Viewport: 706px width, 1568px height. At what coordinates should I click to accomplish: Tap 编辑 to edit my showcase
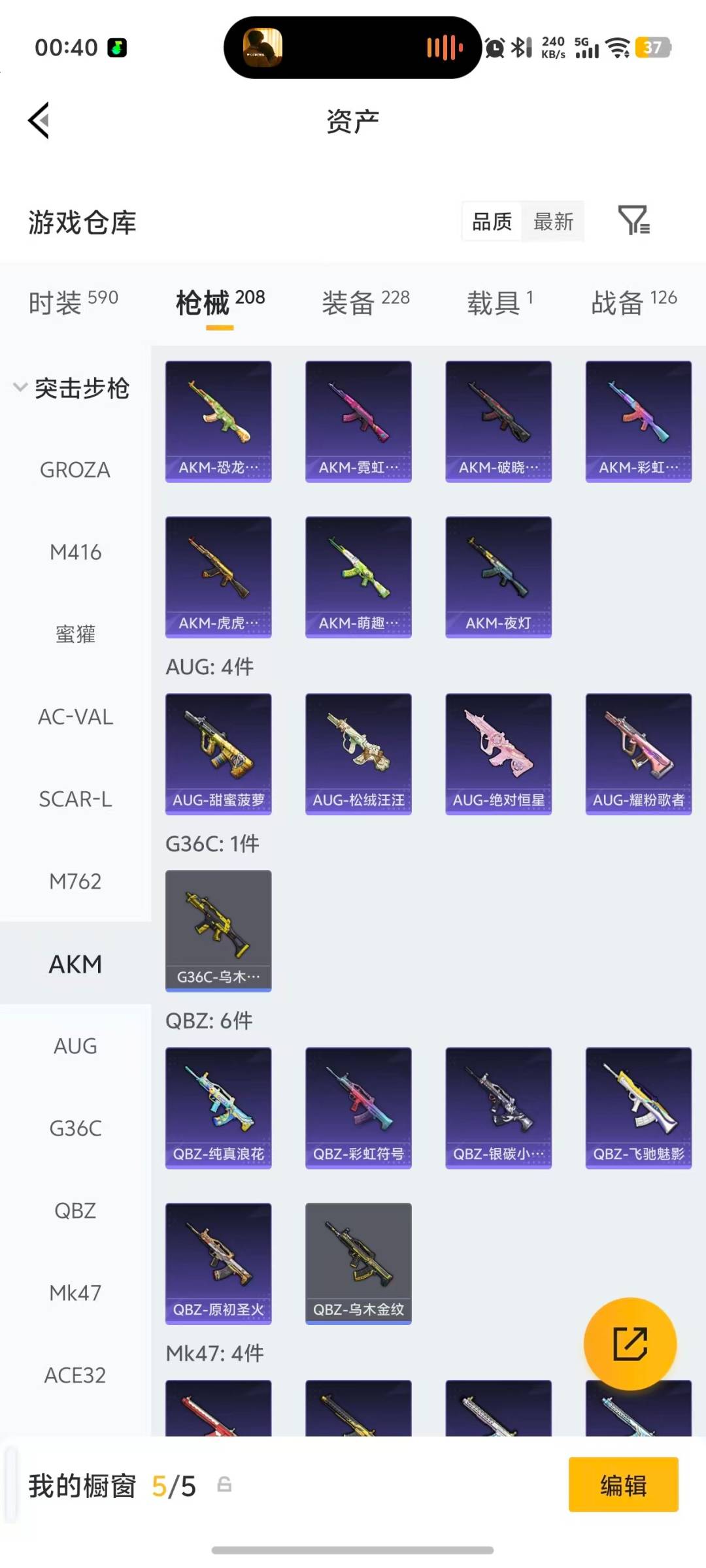[623, 1485]
